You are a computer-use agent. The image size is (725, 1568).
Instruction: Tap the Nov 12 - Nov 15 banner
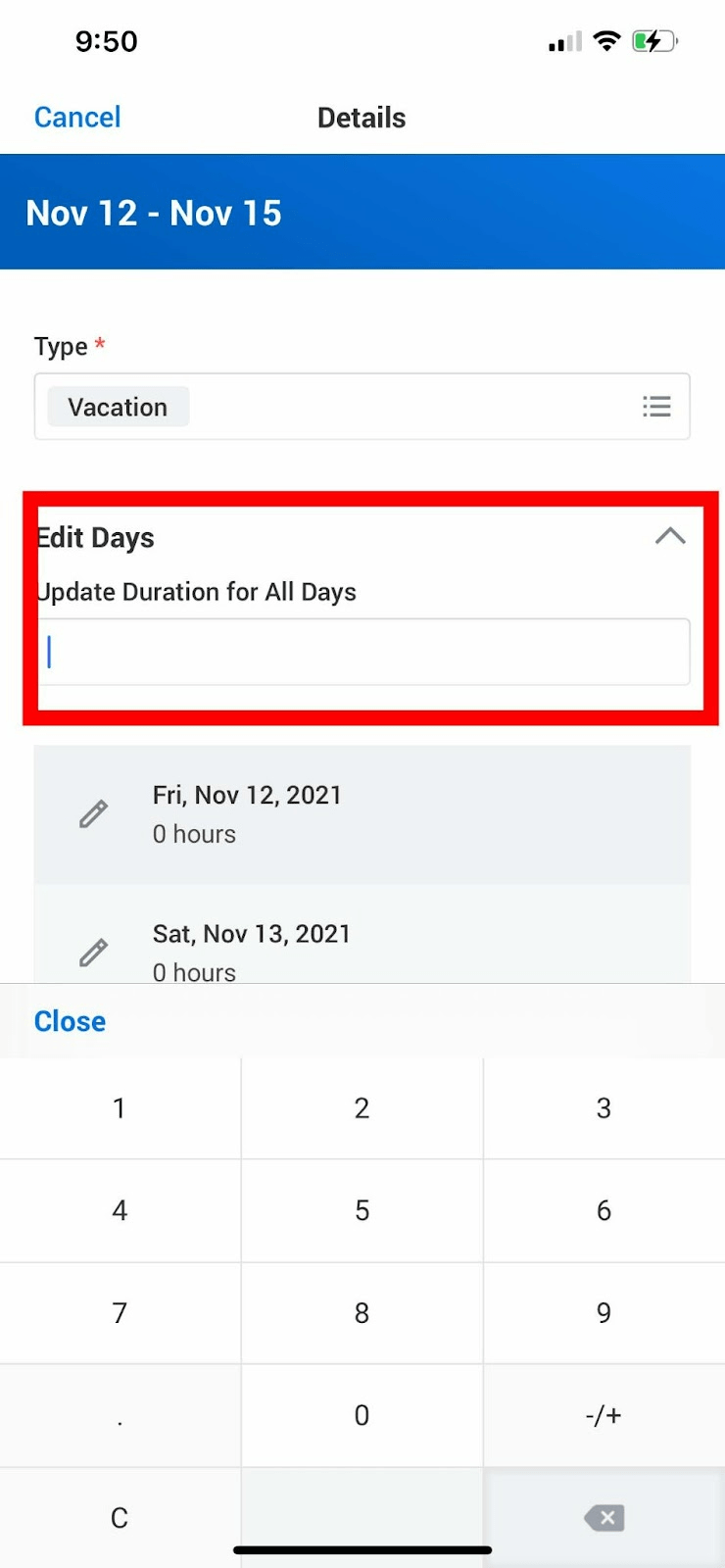(x=154, y=213)
